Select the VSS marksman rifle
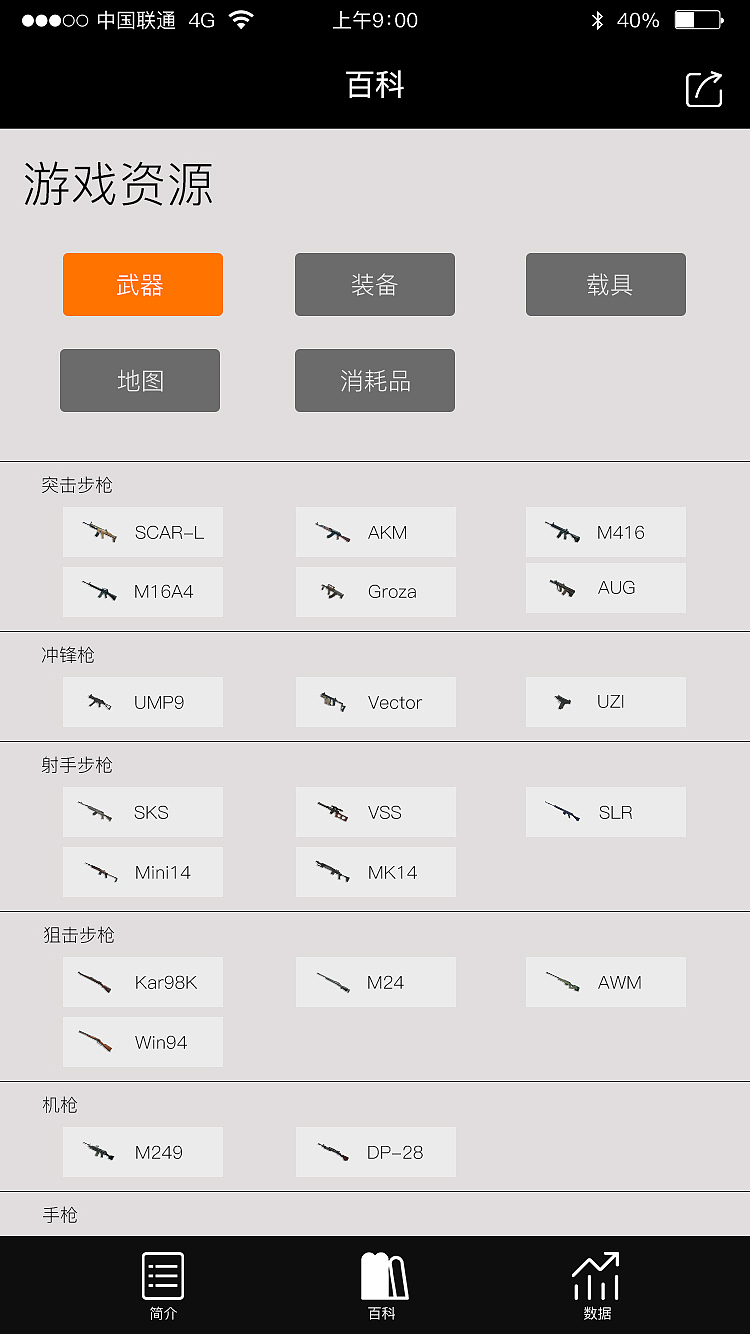 (375, 812)
